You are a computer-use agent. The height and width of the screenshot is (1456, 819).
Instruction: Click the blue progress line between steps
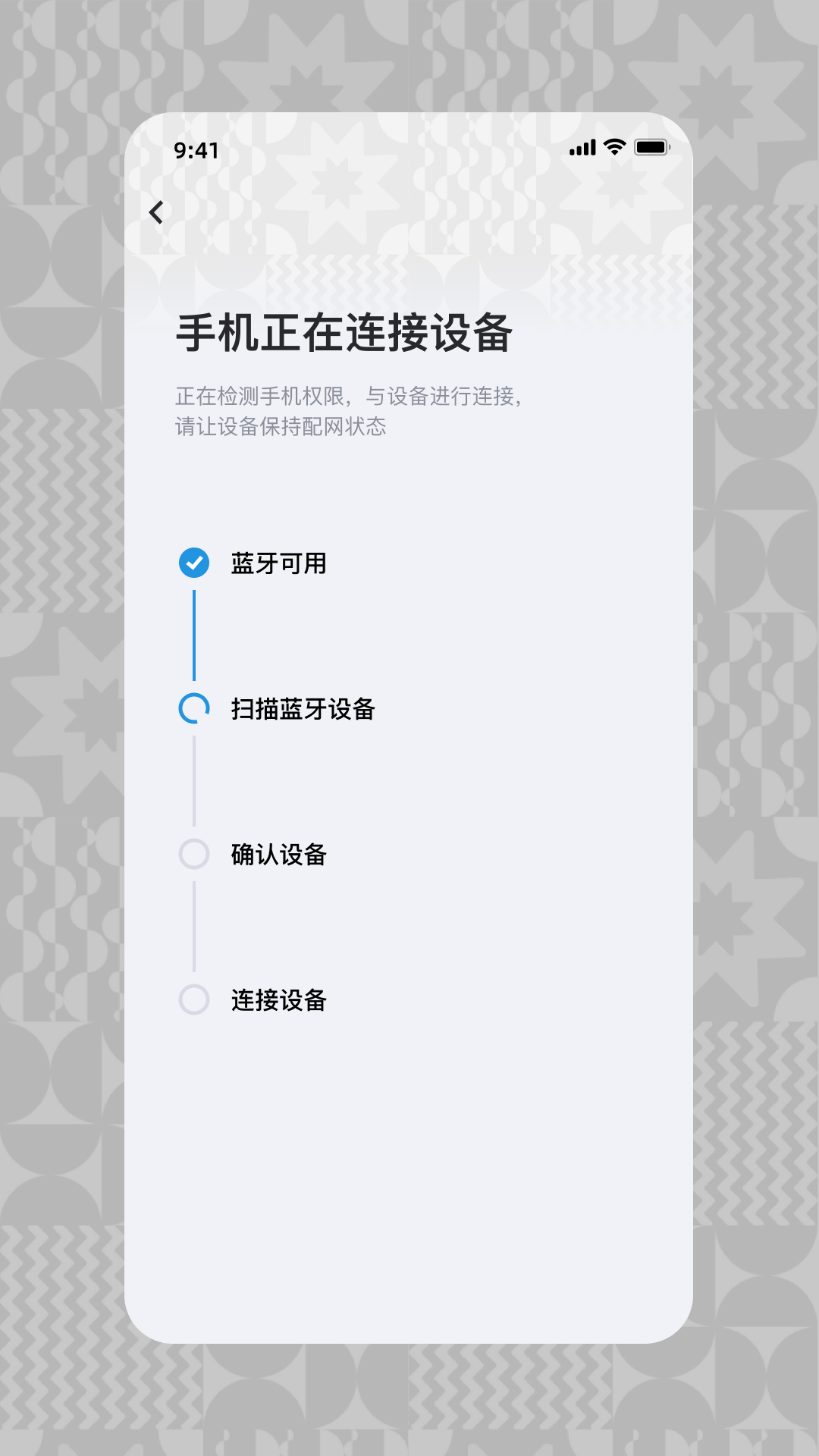pyautogui.click(x=195, y=635)
